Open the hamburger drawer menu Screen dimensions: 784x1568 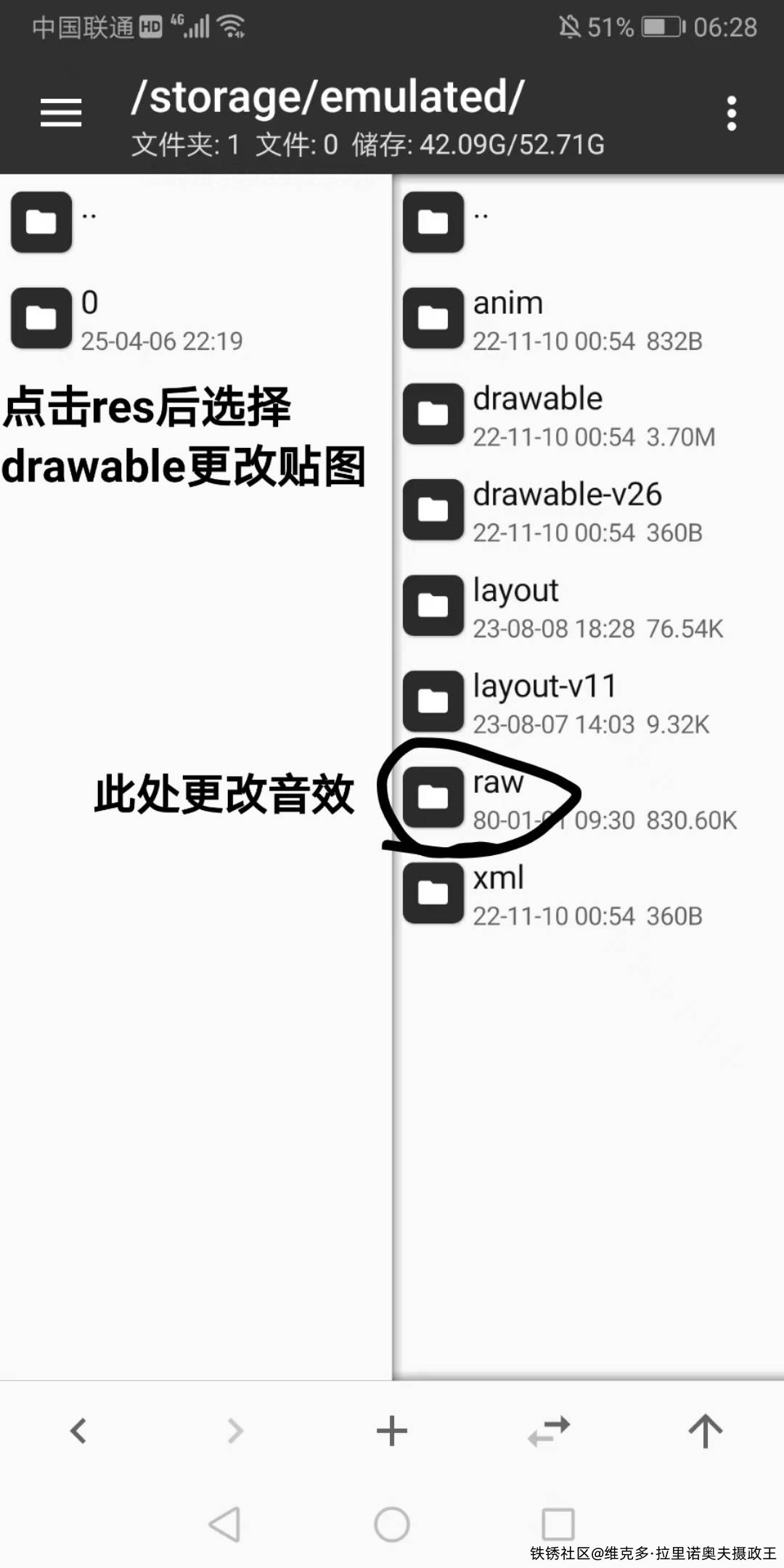click(x=61, y=113)
